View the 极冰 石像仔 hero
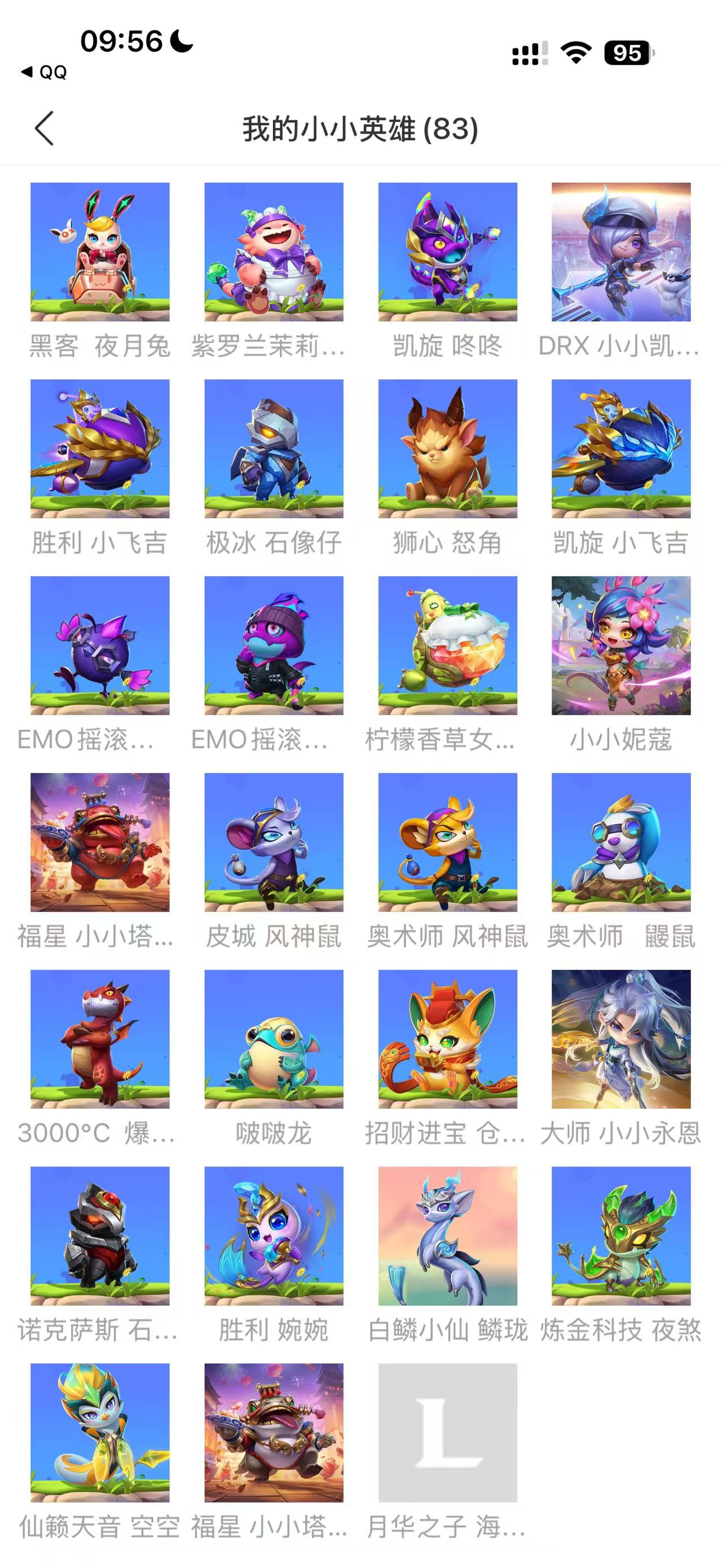Image resolution: width=722 pixels, height=1568 pixels. coord(274,449)
